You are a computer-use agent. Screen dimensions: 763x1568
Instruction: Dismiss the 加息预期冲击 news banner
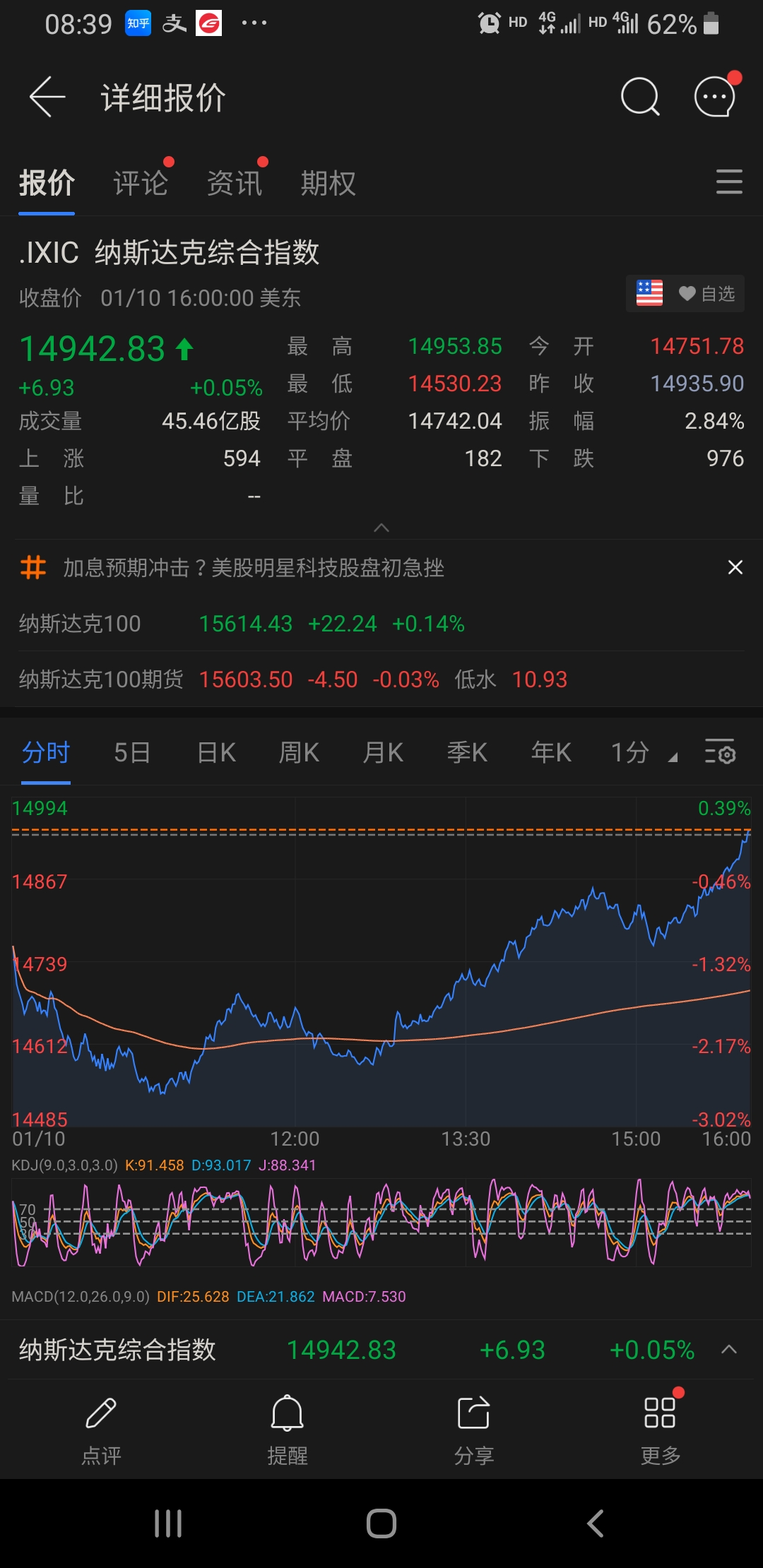click(735, 568)
